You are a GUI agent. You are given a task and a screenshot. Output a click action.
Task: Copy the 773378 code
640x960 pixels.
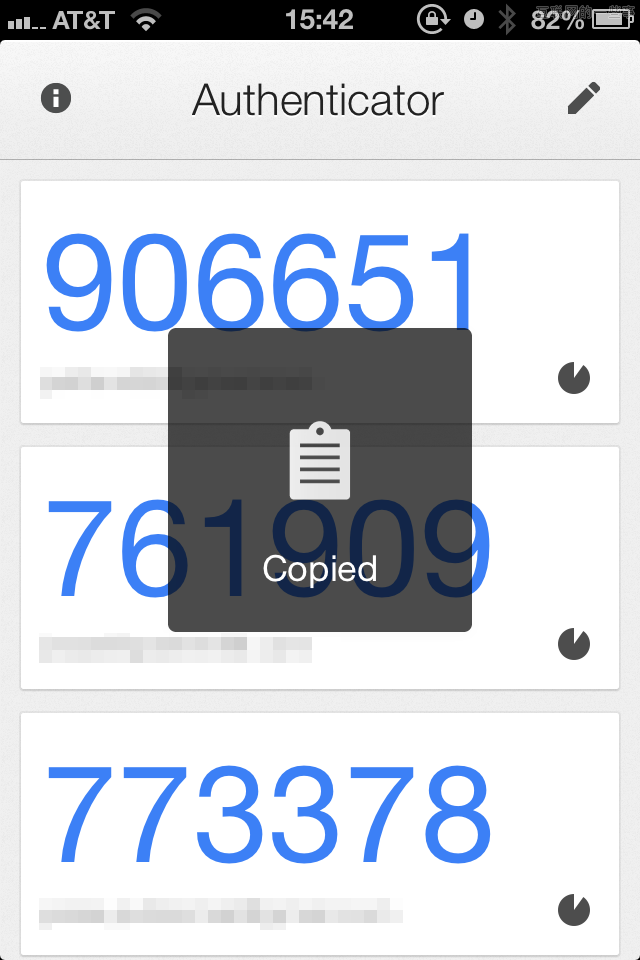[268, 815]
